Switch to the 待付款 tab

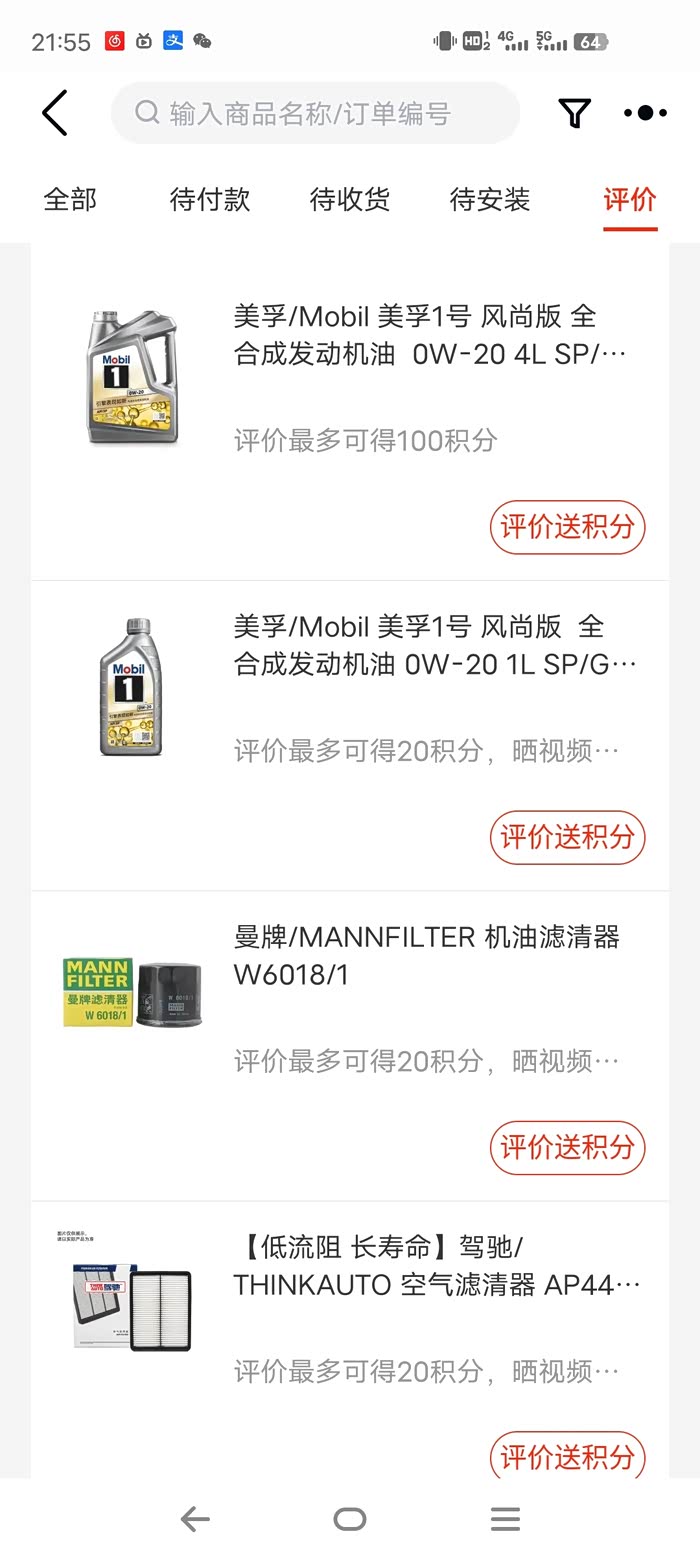pos(210,200)
